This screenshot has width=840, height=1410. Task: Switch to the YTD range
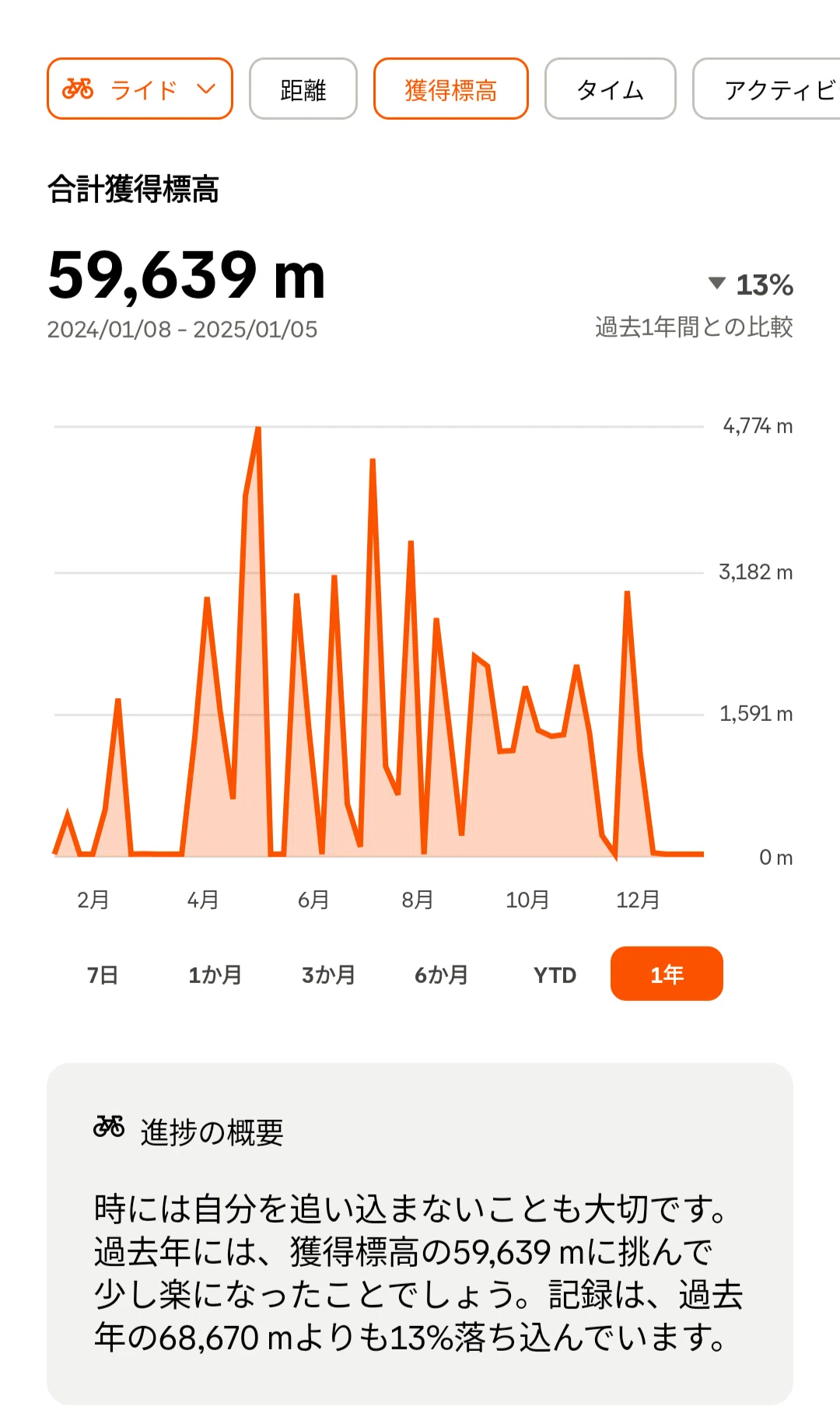555,974
